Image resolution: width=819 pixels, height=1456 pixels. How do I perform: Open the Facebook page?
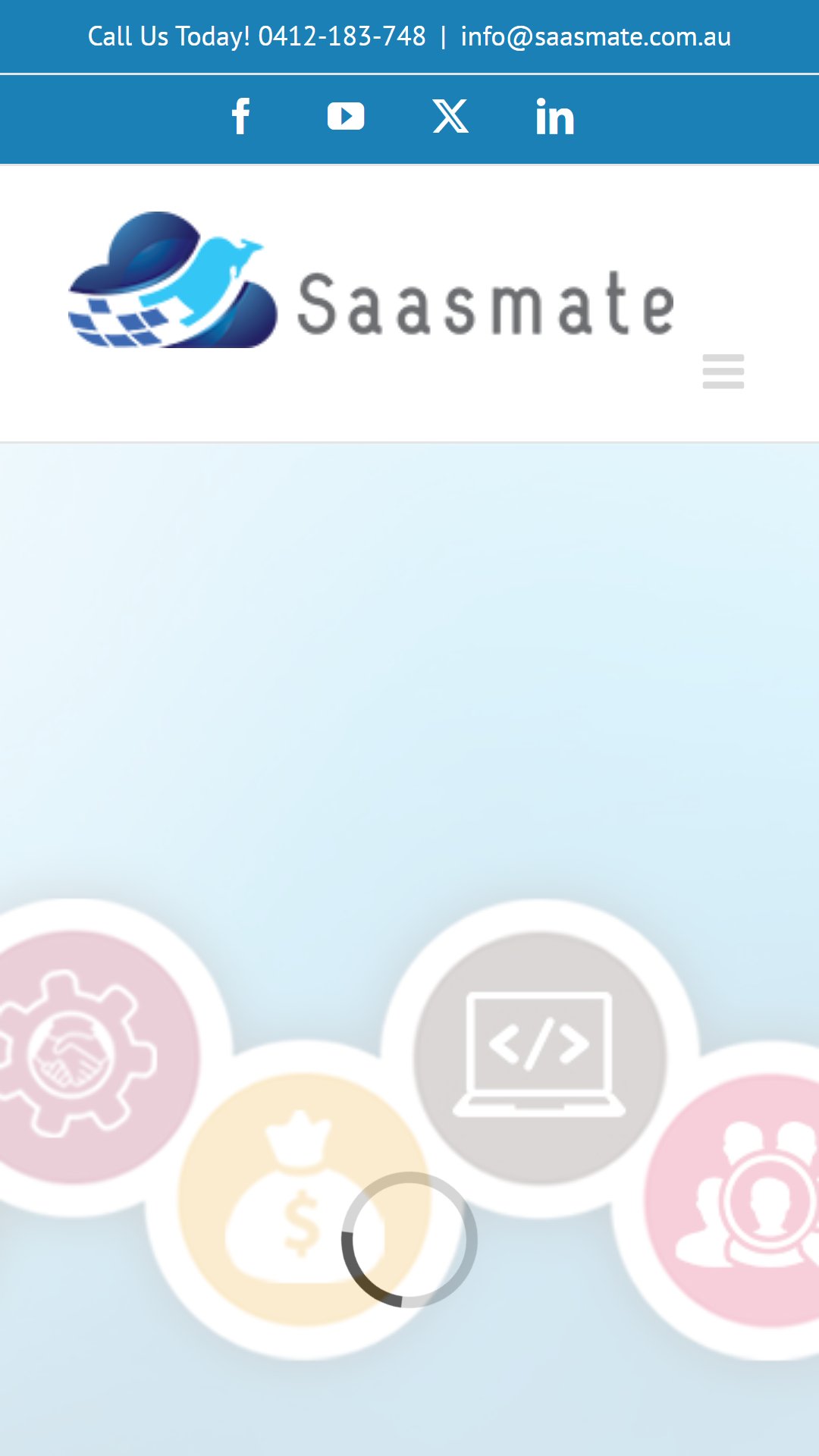(241, 117)
